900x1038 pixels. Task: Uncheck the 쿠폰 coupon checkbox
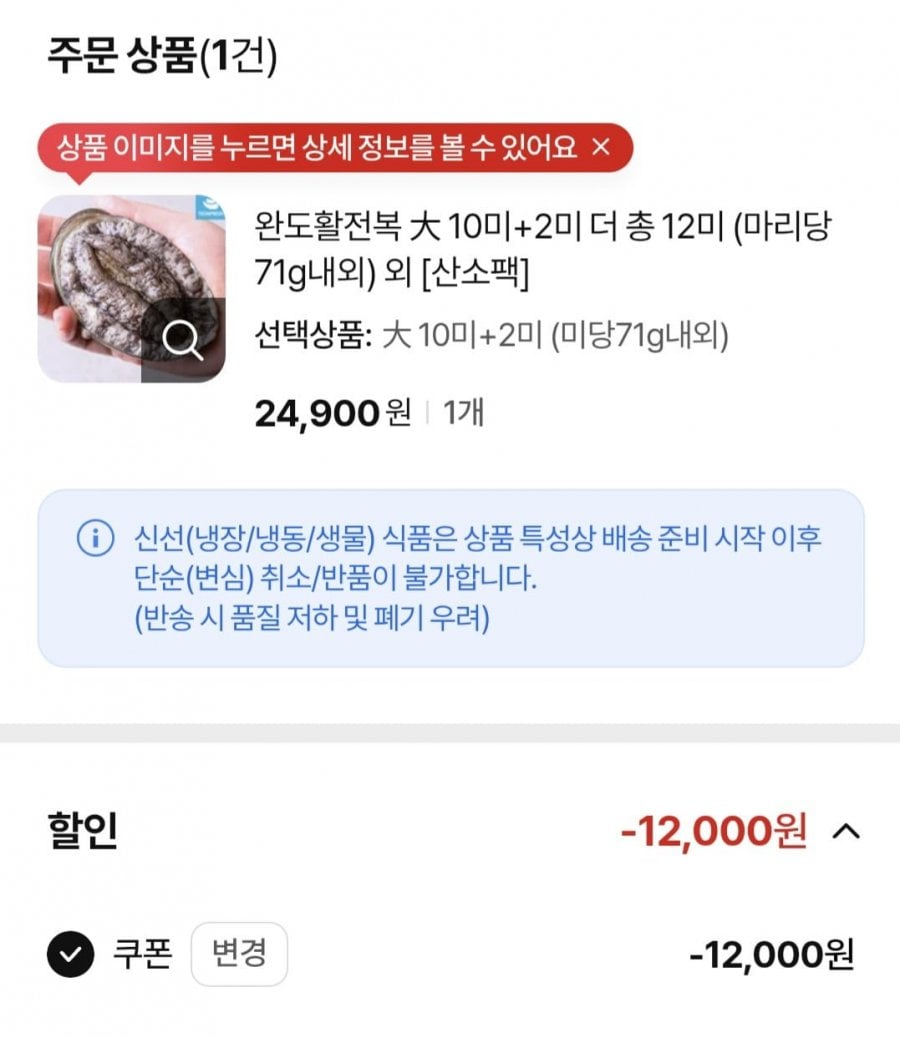coord(70,955)
